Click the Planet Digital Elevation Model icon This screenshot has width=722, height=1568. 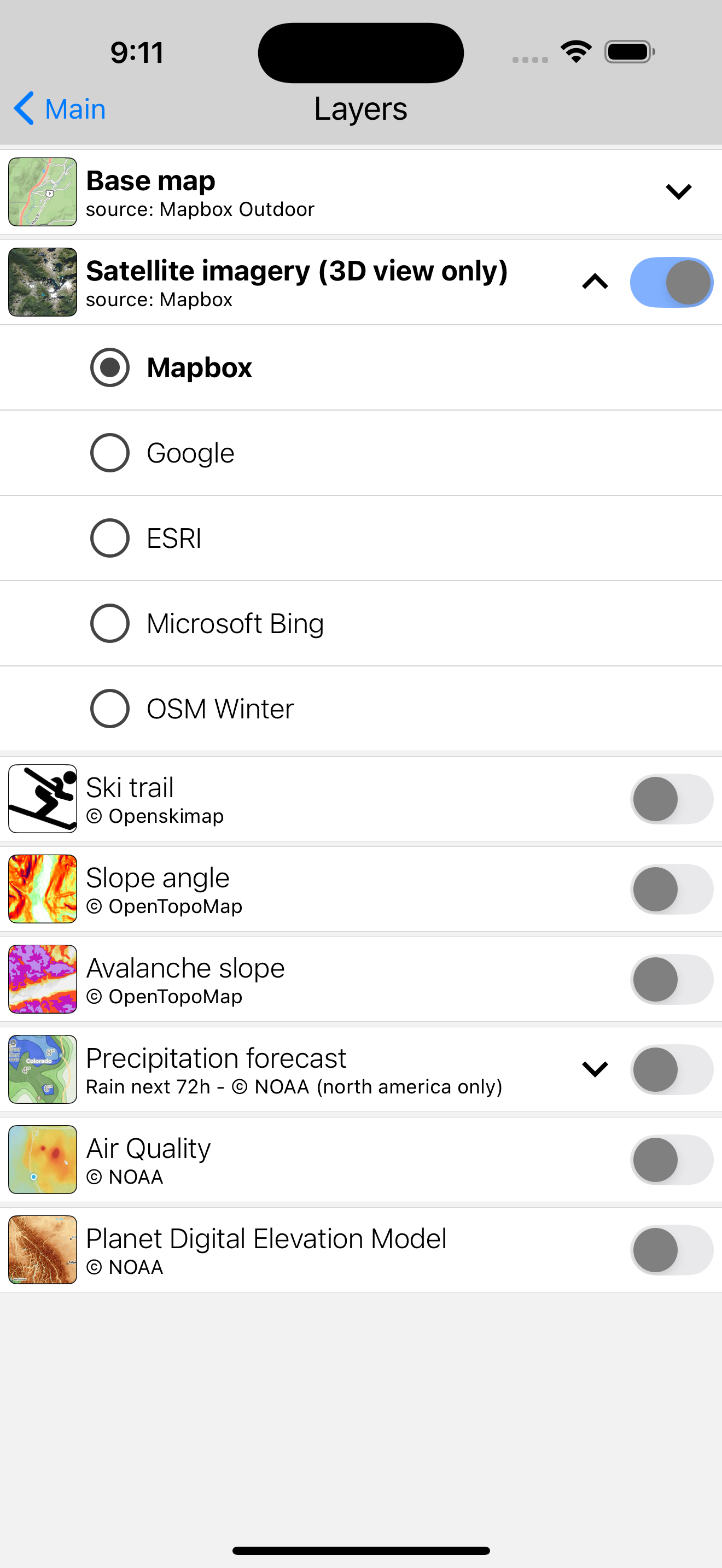coord(42,1249)
